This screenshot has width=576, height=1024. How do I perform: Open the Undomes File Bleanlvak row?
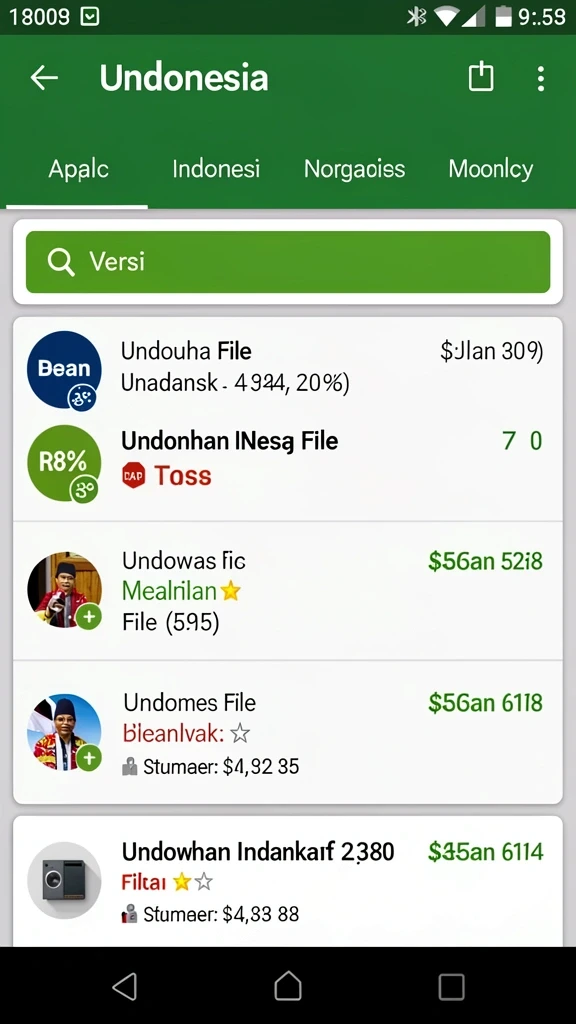point(288,731)
